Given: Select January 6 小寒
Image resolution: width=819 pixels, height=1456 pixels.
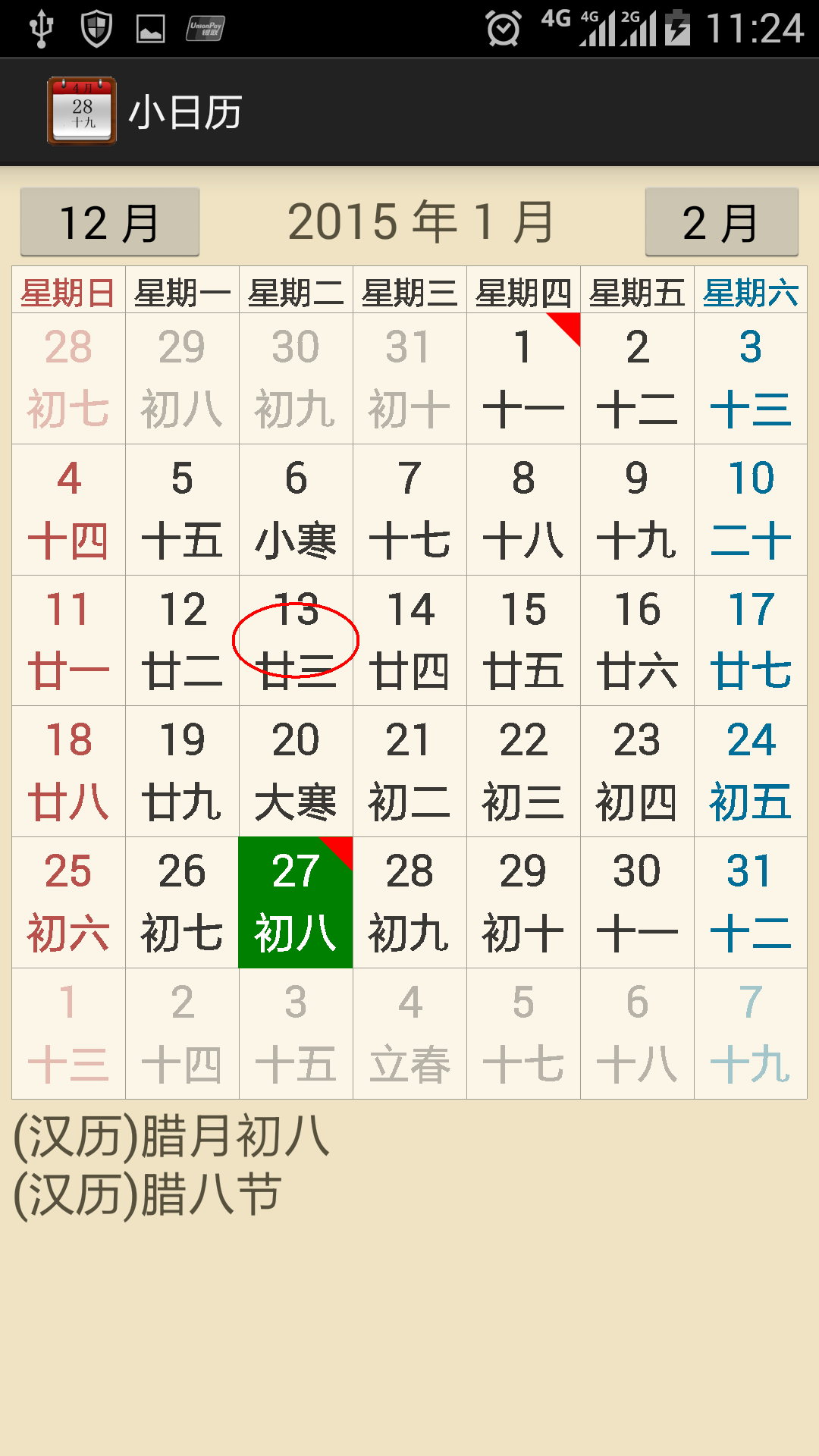Looking at the screenshot, I should click(296, 510).
